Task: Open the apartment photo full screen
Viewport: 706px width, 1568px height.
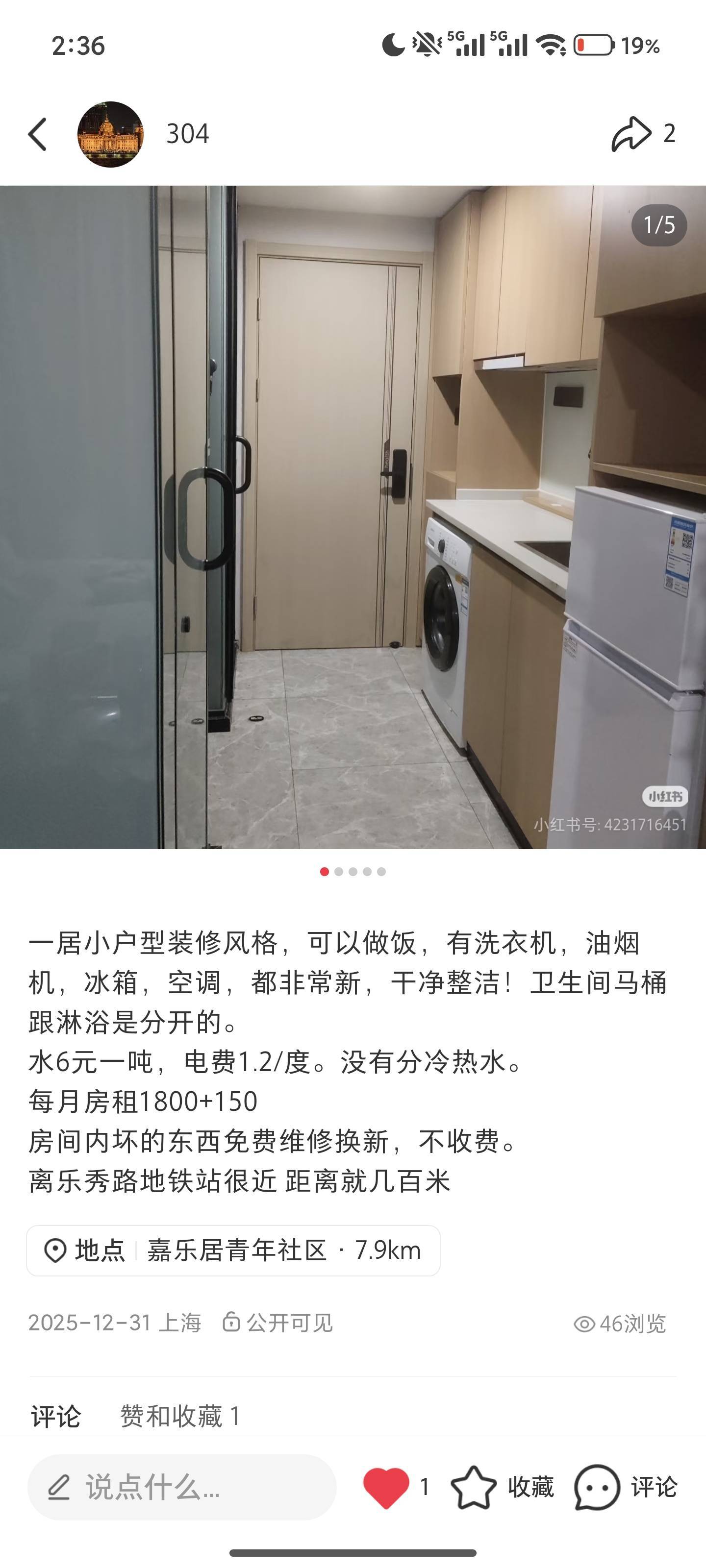Action: pyautogui.click(x=353, y=517)
